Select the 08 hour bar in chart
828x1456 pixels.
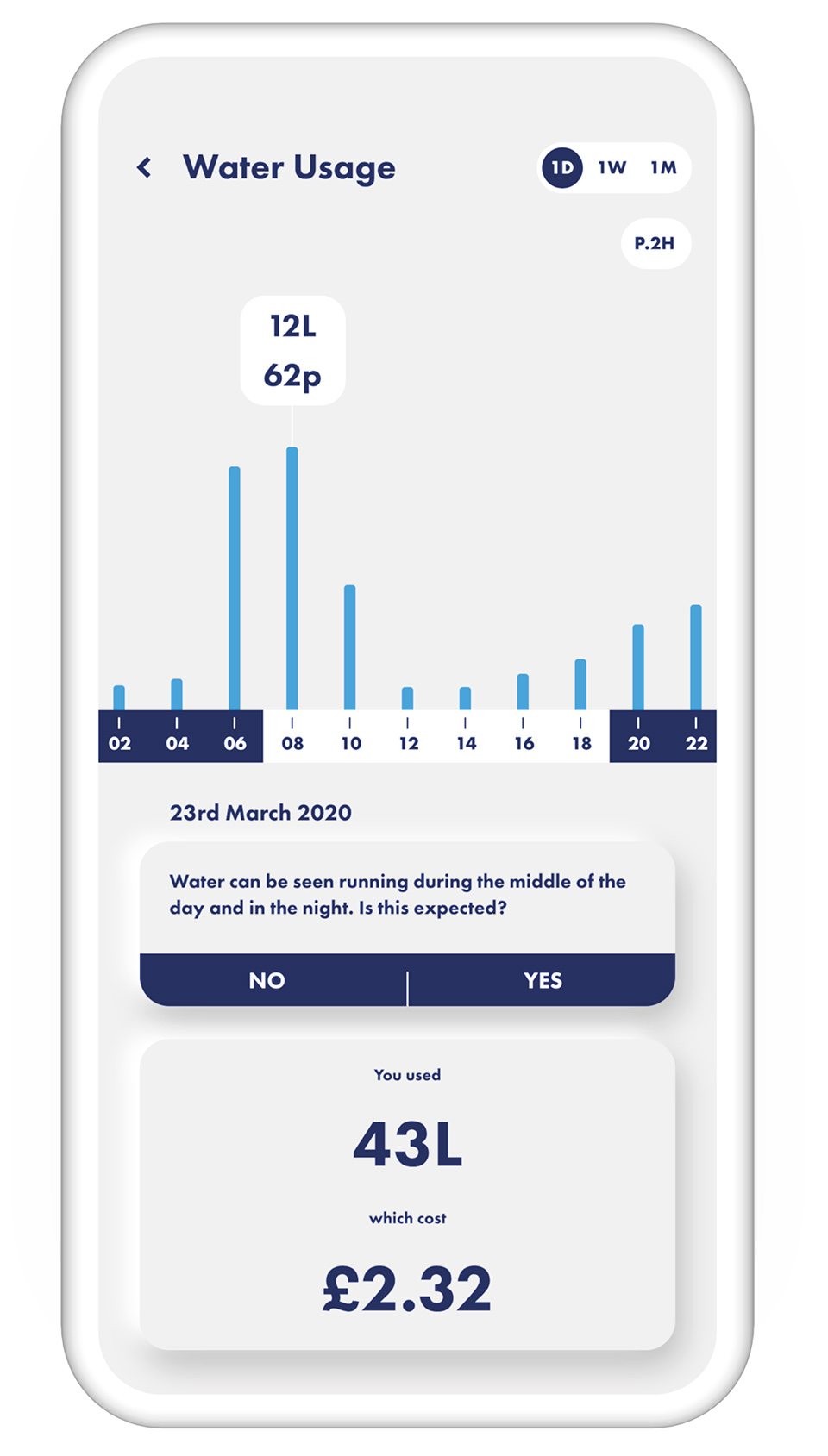click(x=292, y=578)
